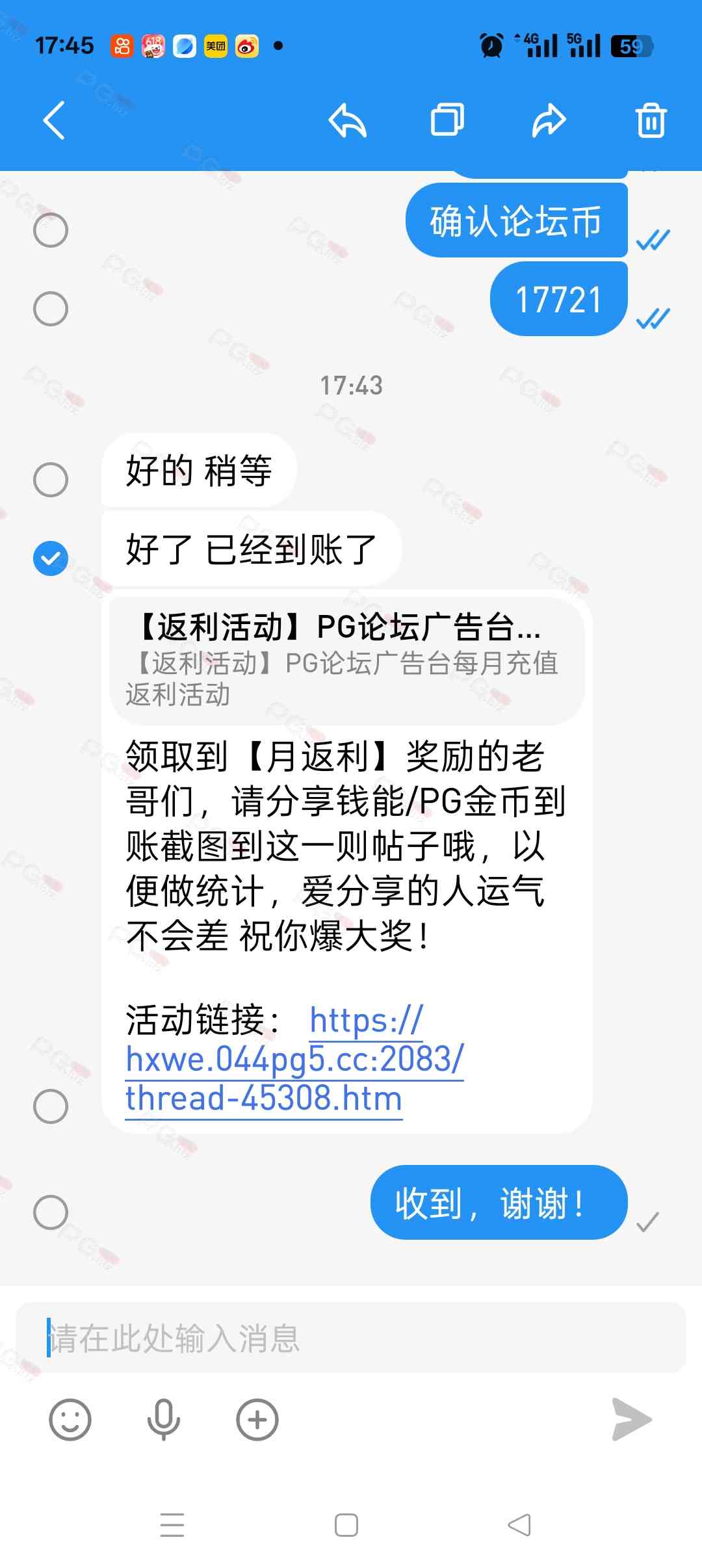Record a voice message with the microphone
The height and width of the screenshot is (1568, 702).
[x=163, y=1420]
